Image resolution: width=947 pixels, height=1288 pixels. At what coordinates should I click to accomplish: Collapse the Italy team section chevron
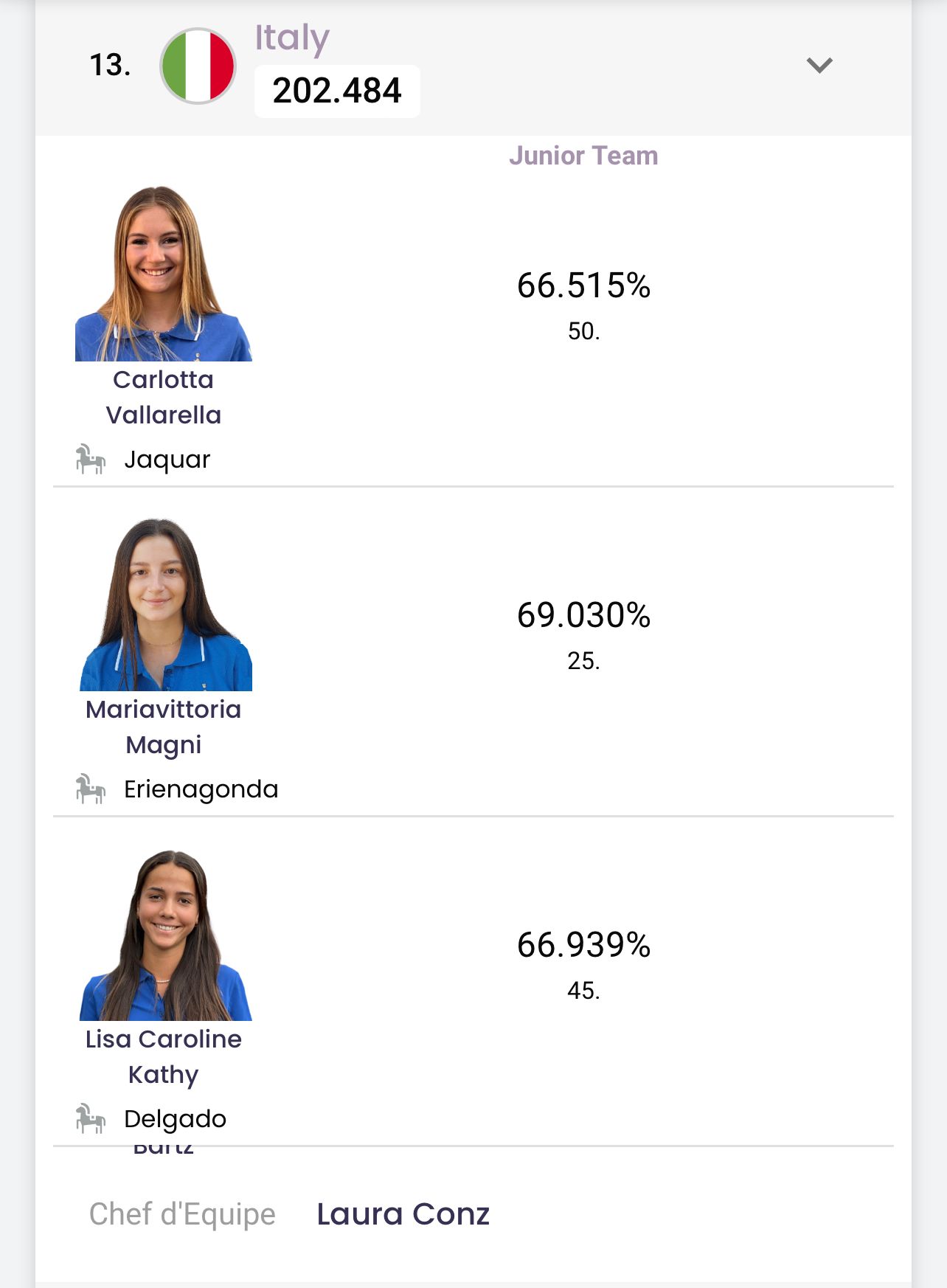(819, 66)
